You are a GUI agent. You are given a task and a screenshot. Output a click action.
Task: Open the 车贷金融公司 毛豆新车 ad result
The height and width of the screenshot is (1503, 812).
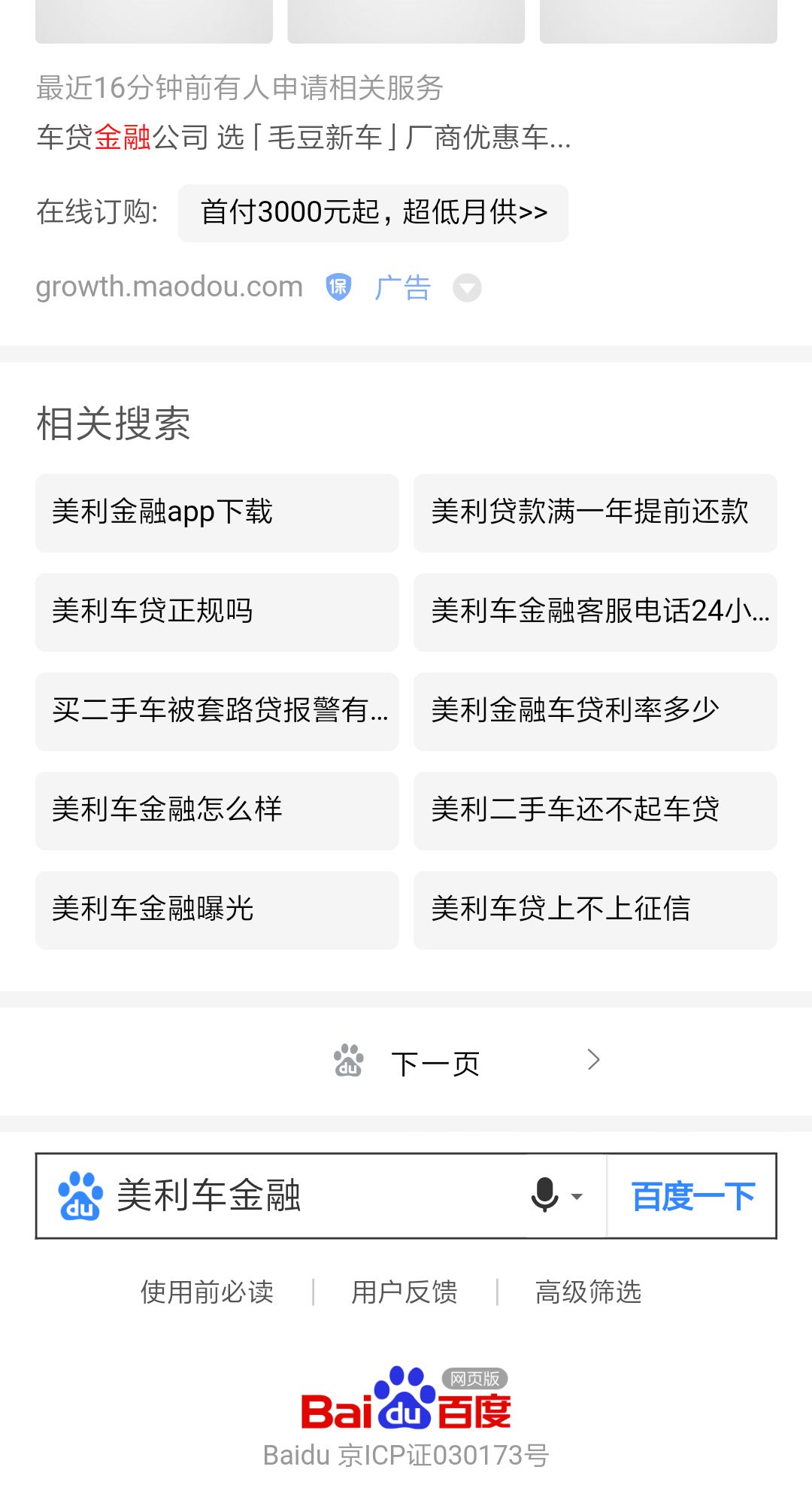click(304, 138)
